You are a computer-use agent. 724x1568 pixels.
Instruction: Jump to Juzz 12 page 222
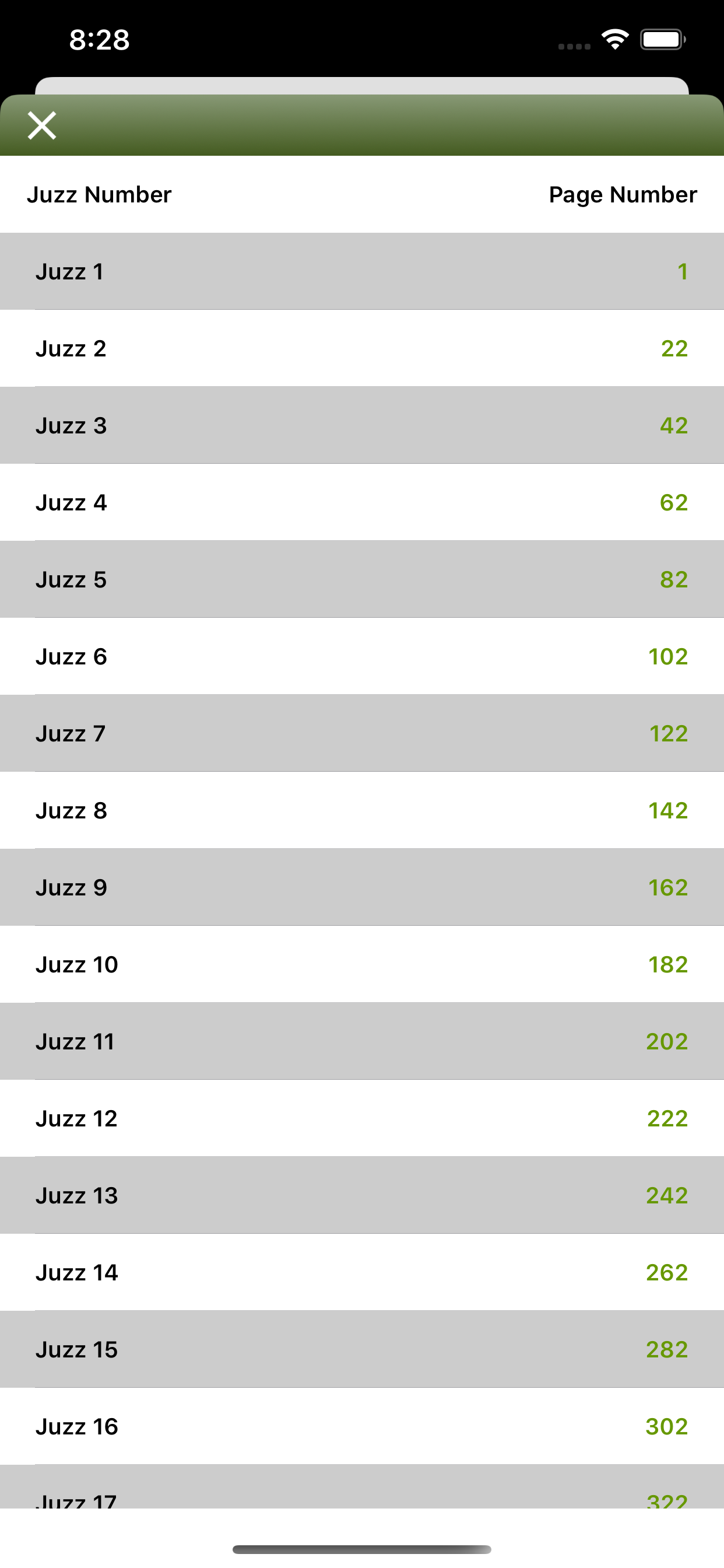coord(362,1118)
